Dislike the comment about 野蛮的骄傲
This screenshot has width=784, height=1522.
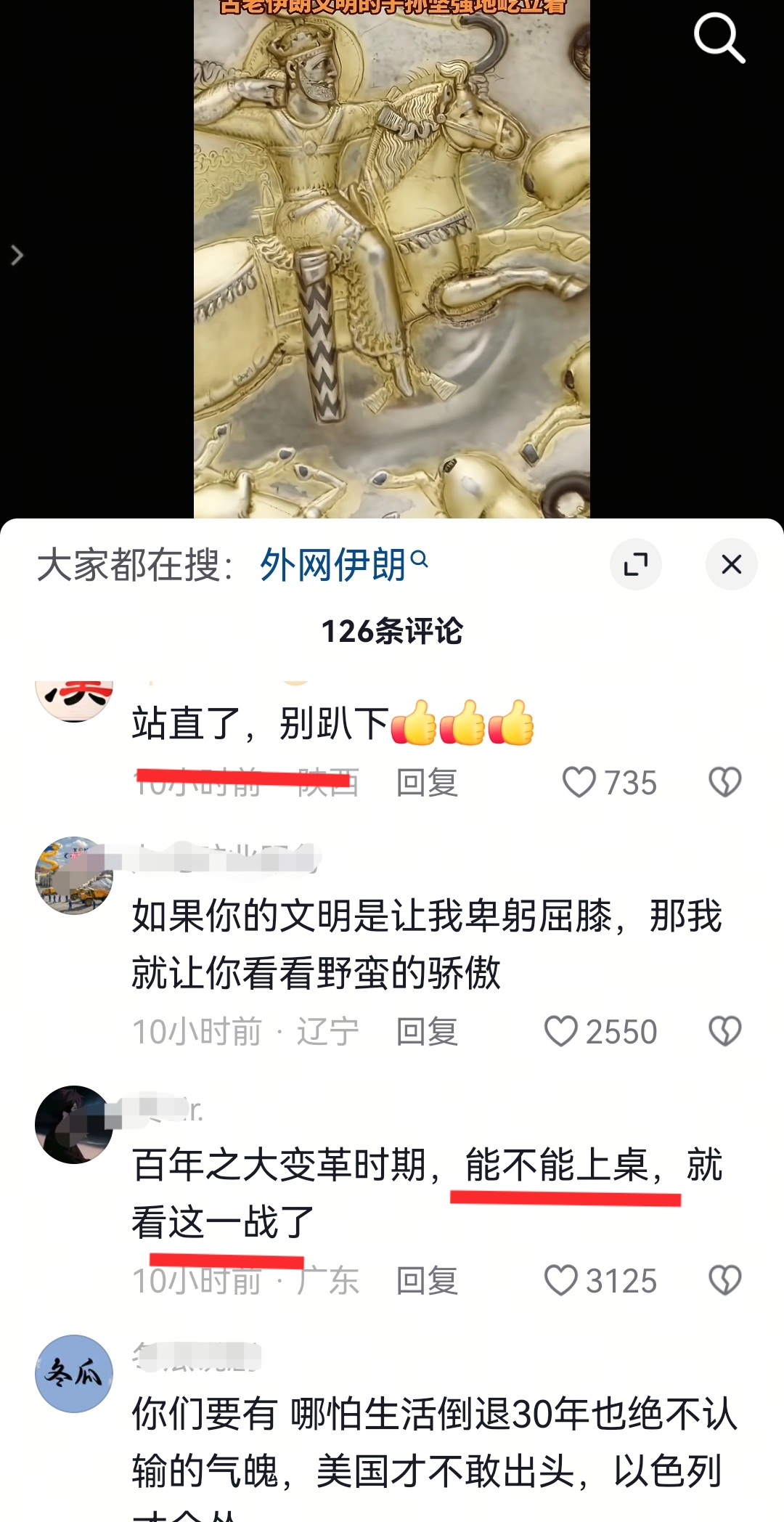(x=724, y=1032)
